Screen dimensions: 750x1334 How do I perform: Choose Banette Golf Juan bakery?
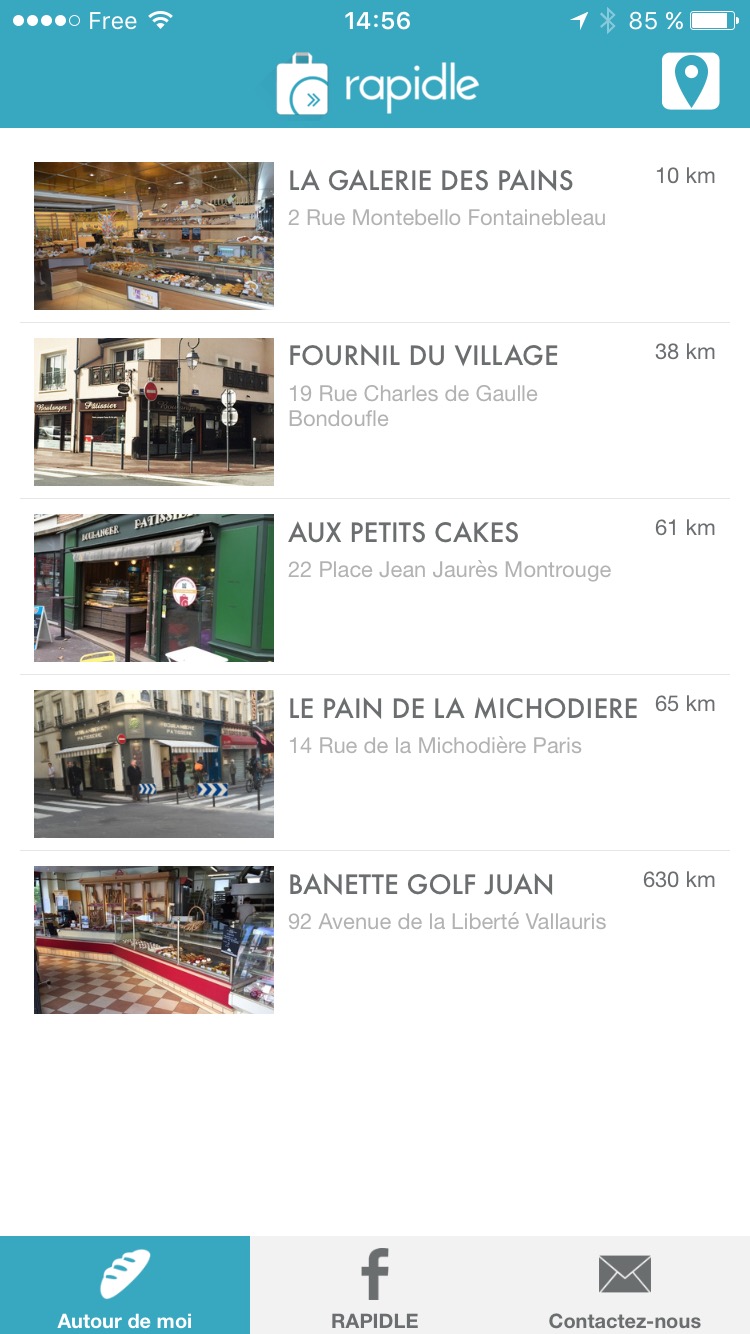pos(420,885)
